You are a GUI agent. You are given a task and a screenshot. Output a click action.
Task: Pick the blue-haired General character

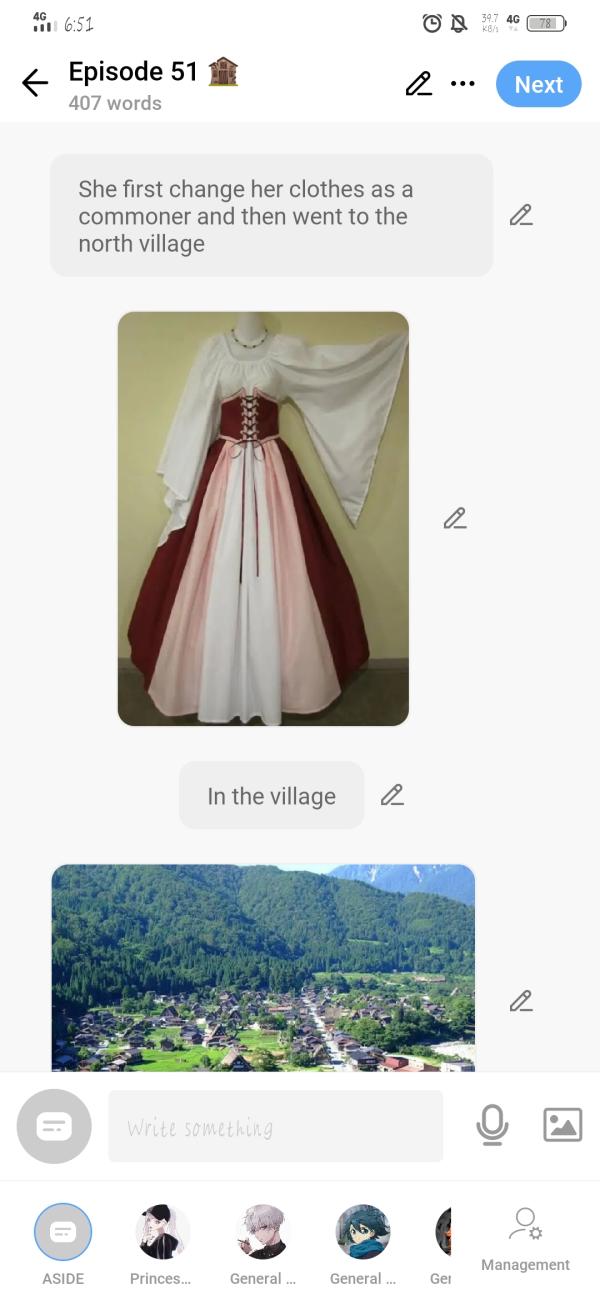tap(362, 1232)
